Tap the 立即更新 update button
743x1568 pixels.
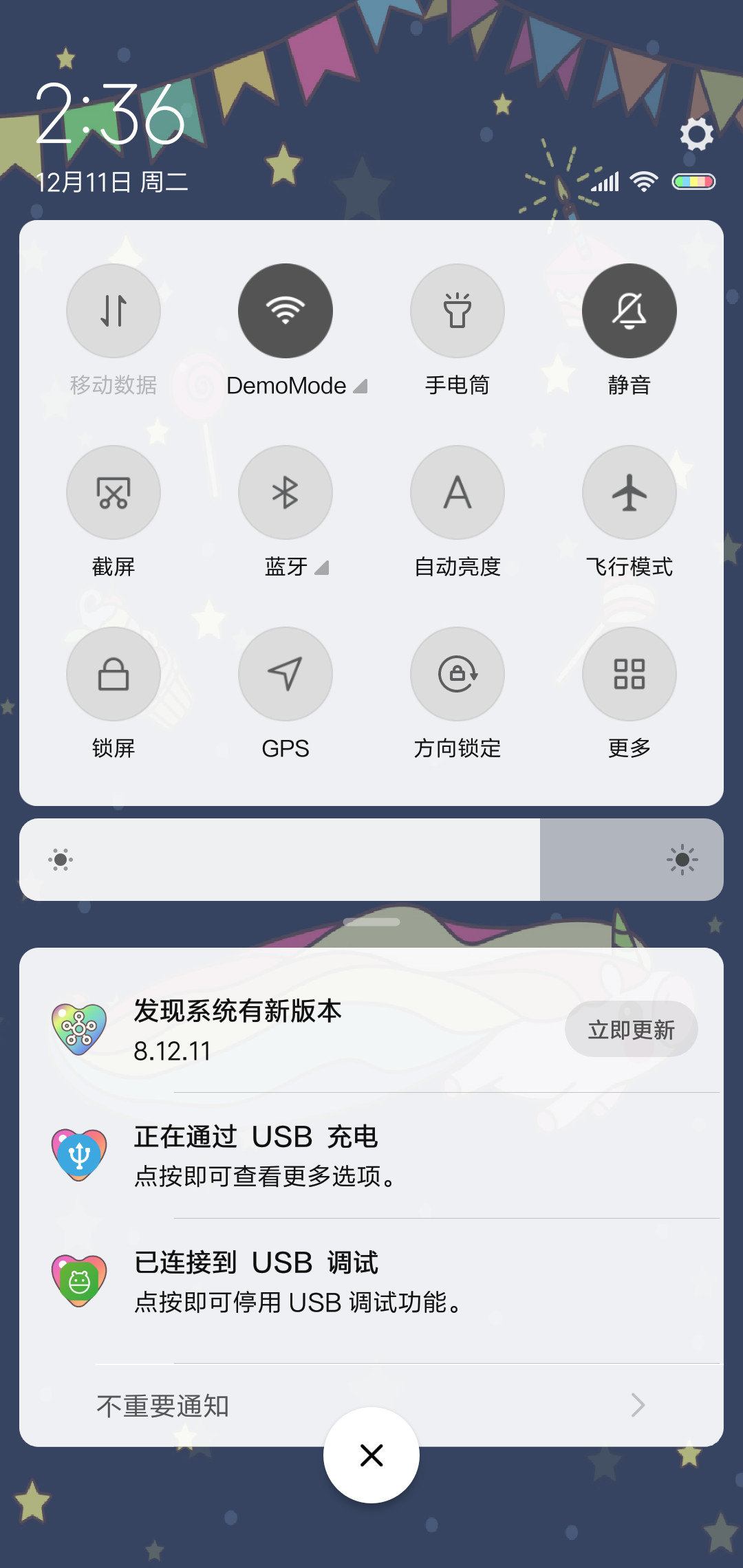click(632, 1030)
